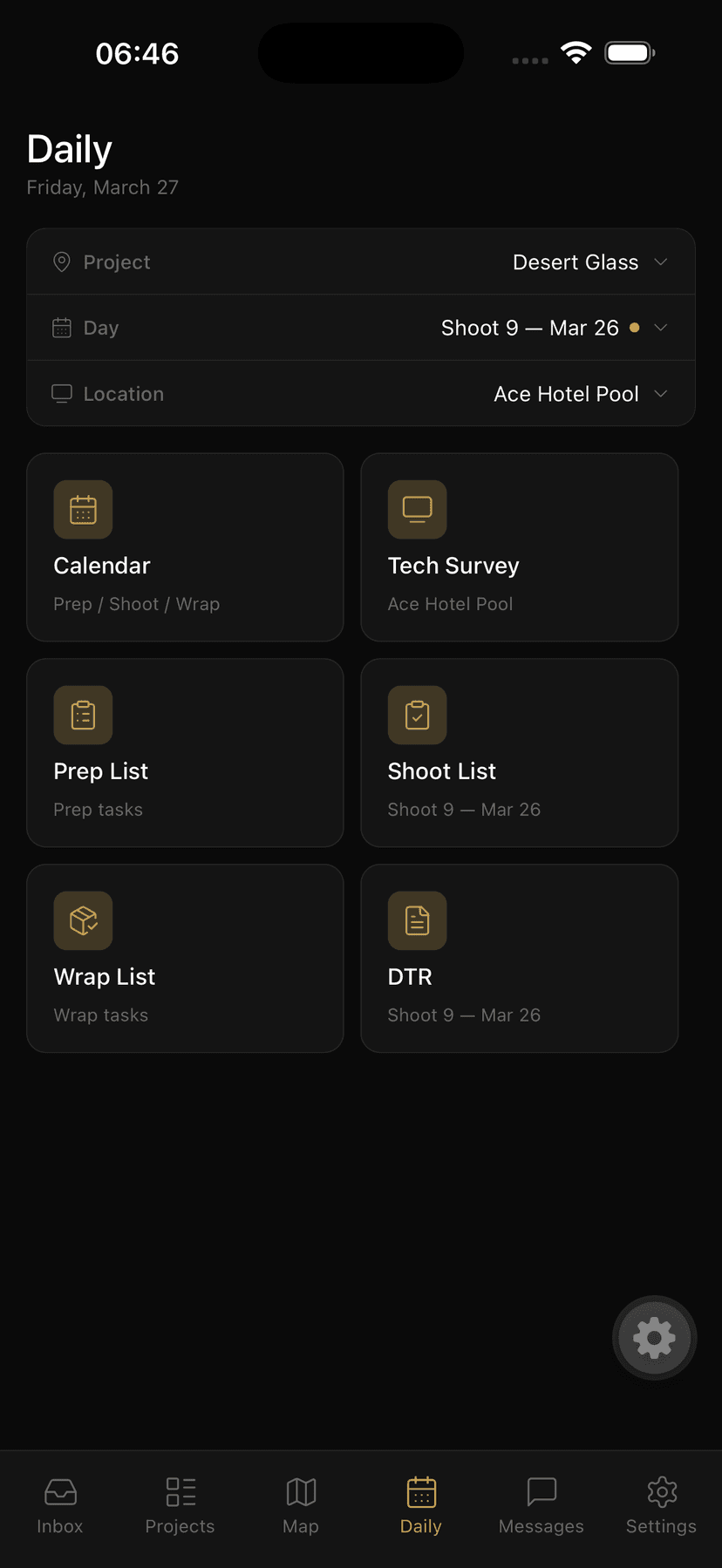Tap the Project location pin icon

61,261
